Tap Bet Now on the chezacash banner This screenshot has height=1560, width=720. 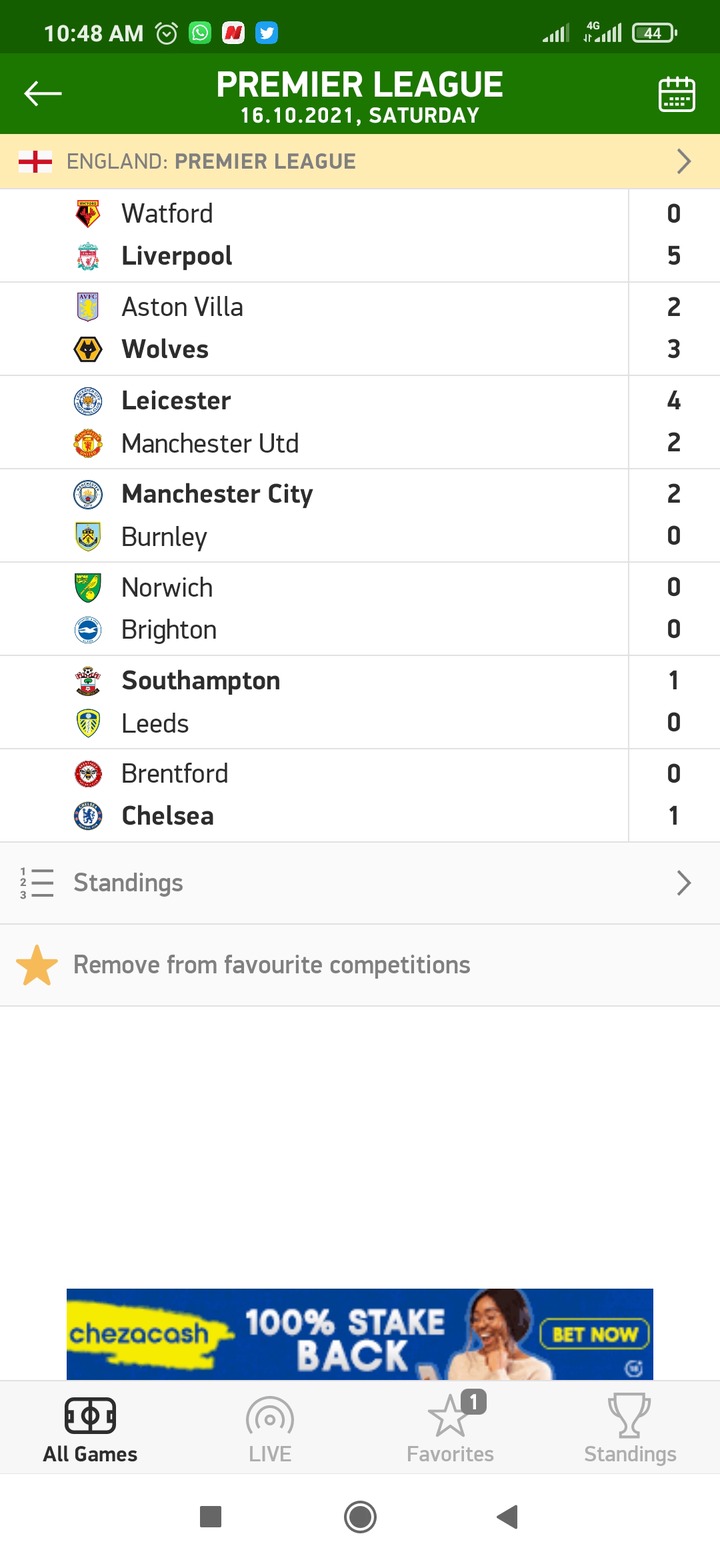[595, 1334]
